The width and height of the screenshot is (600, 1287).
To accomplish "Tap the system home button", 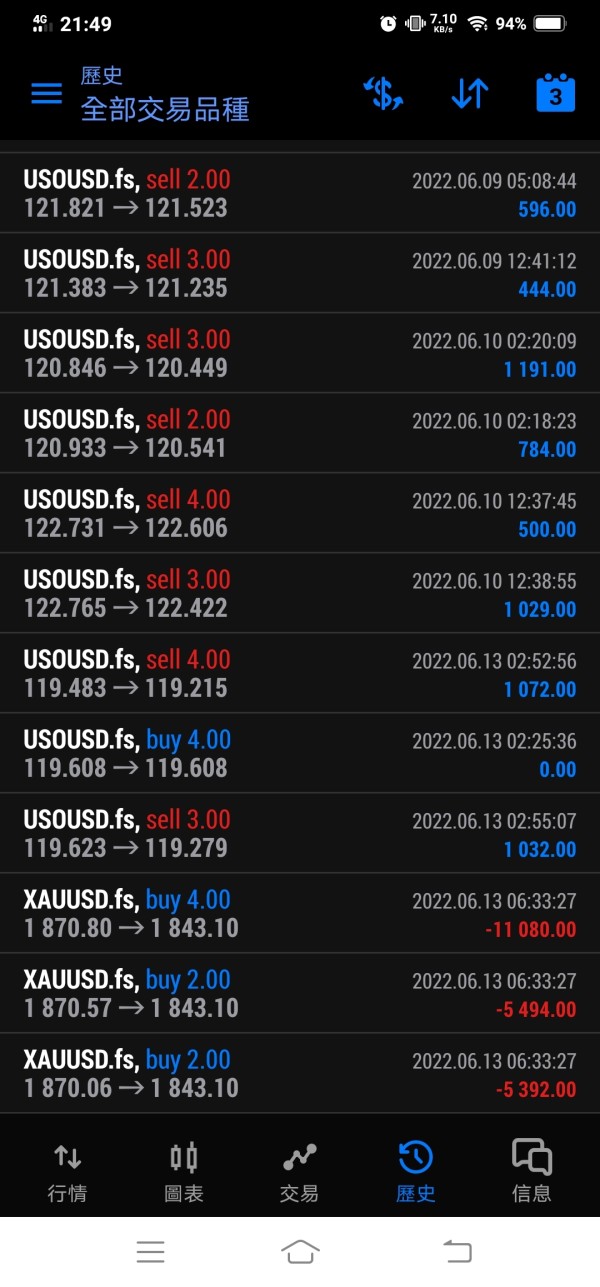I will click(300, 1250).
